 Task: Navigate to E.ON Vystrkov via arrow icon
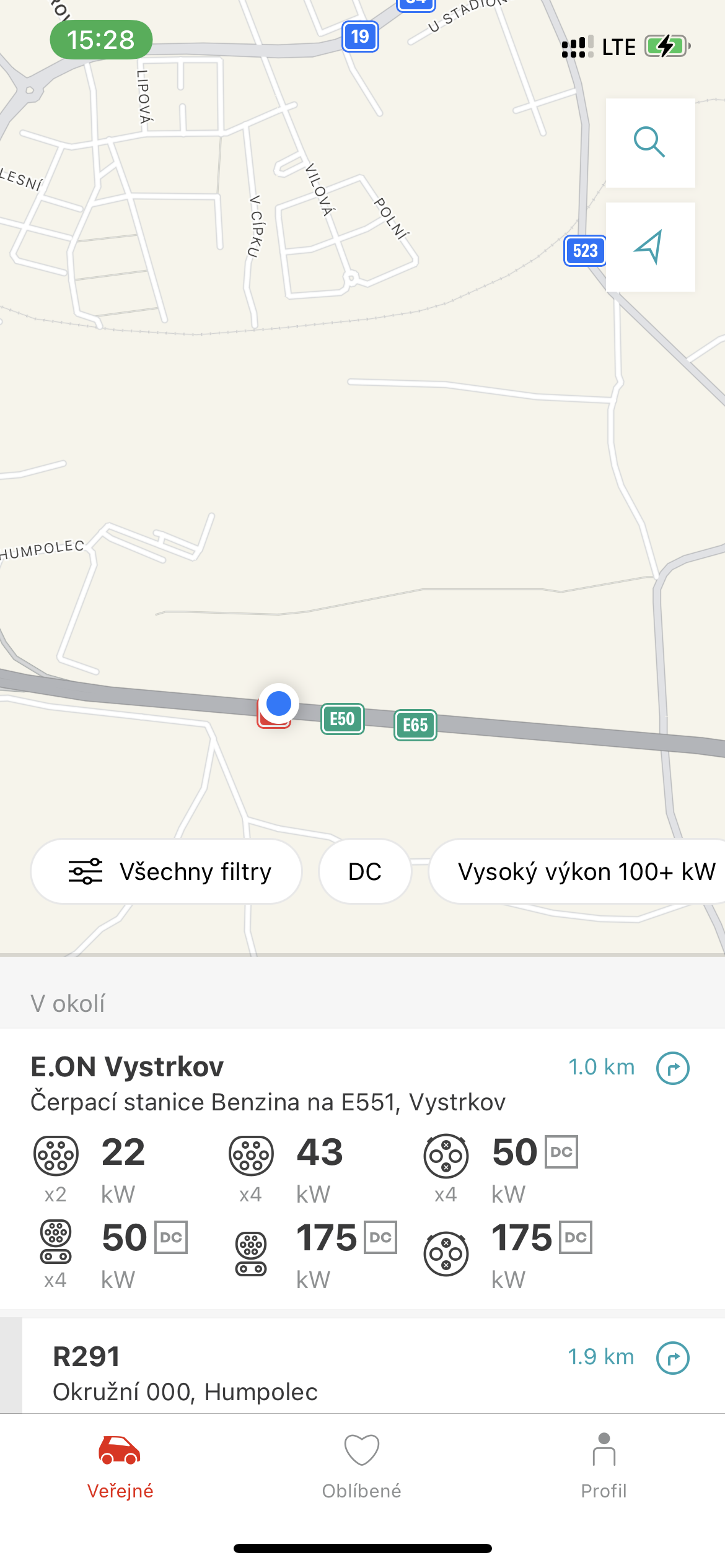point(672,1068)
